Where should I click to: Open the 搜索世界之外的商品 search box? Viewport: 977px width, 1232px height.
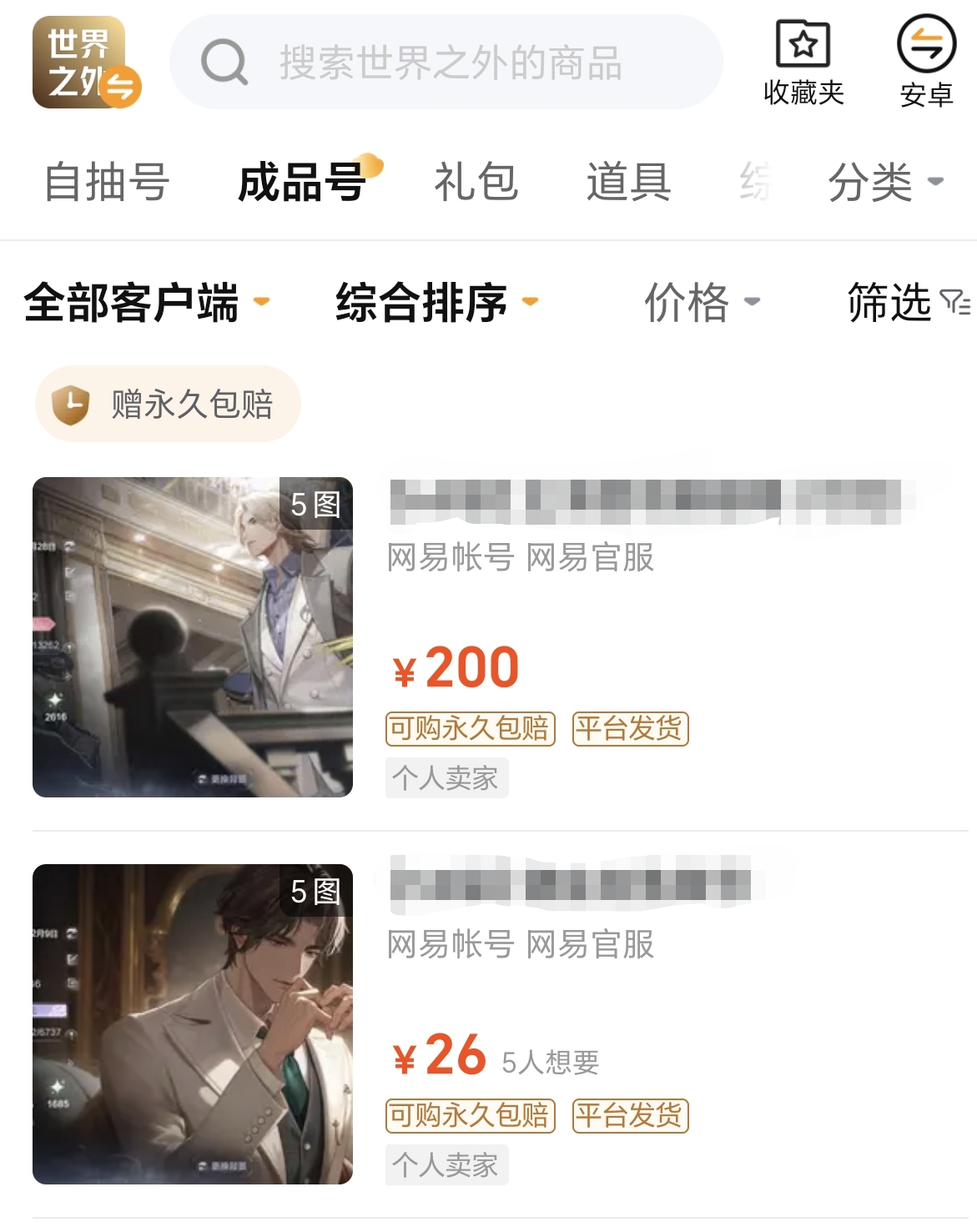tap(447, 63)
